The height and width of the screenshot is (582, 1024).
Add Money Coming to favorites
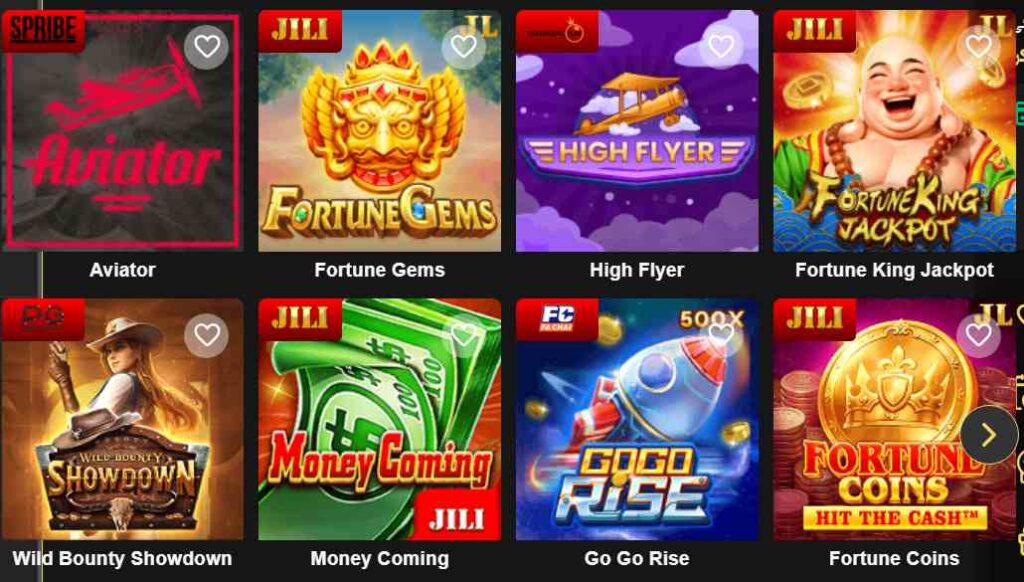point(464,335)
